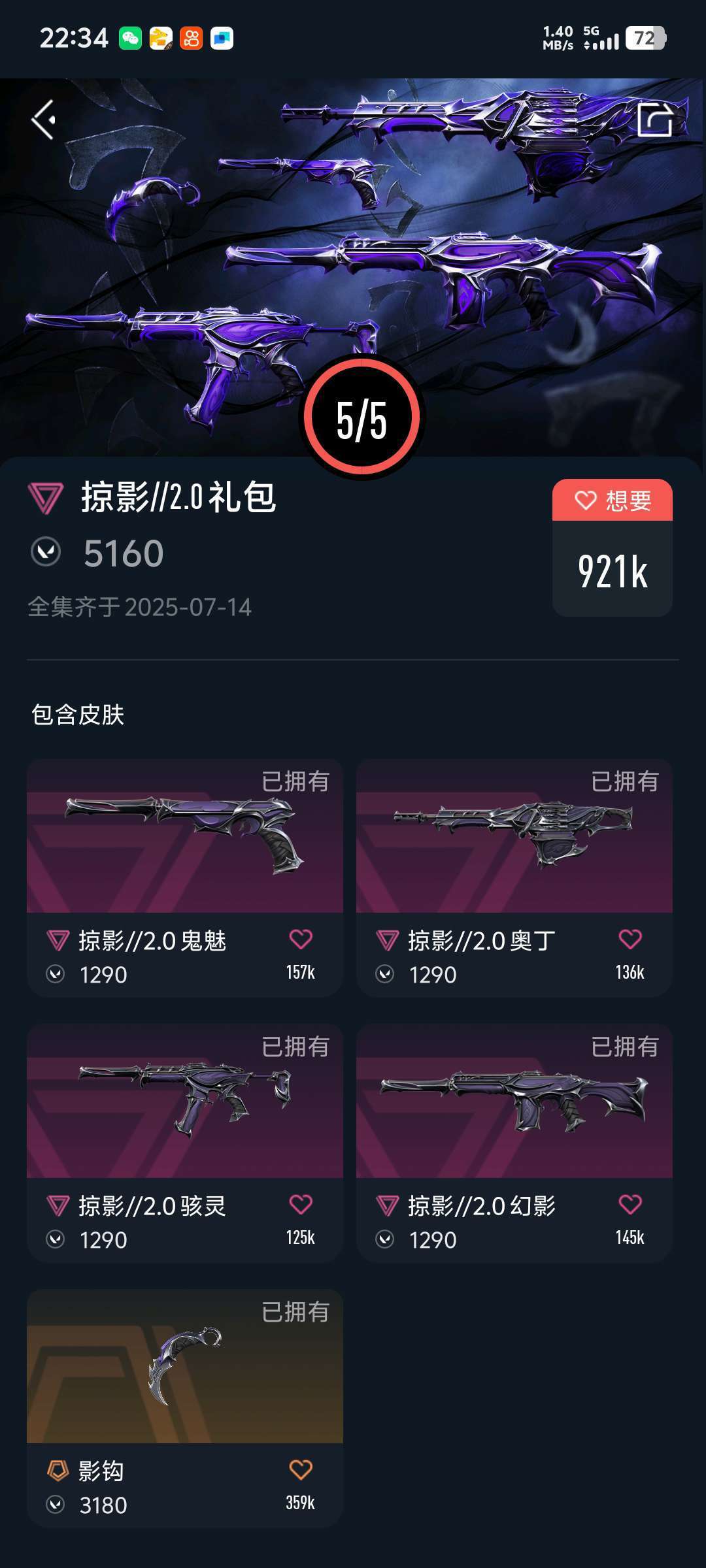
Task: Like the 影钩 melee skin
Action: [301, 1470]
